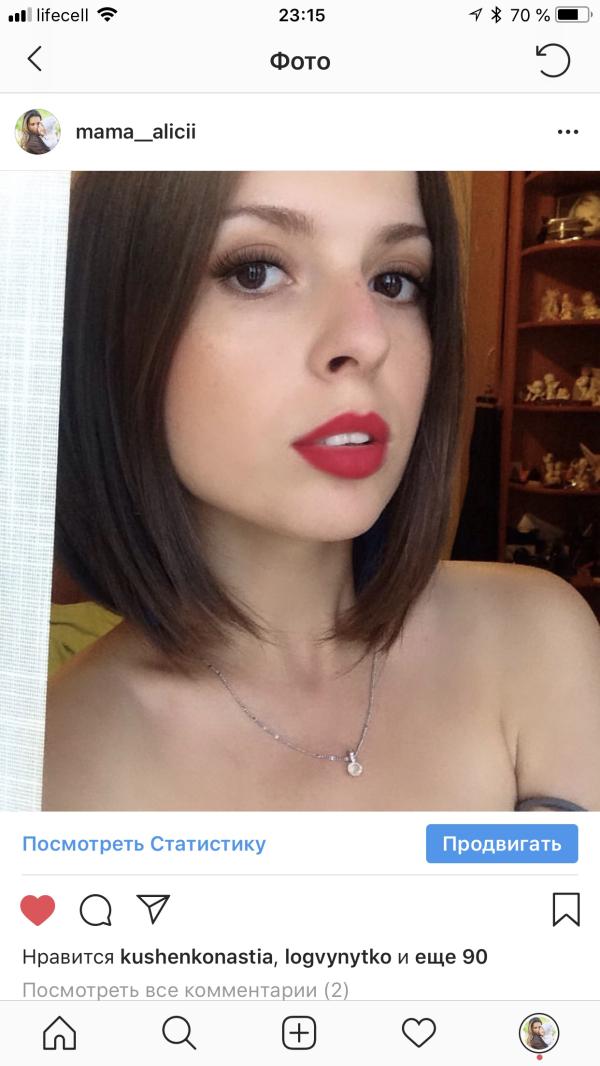The height and width of the screenshot is (1066, 600).
Task: Save the post with the bookmark icon
Action: [x=566, y=909]
